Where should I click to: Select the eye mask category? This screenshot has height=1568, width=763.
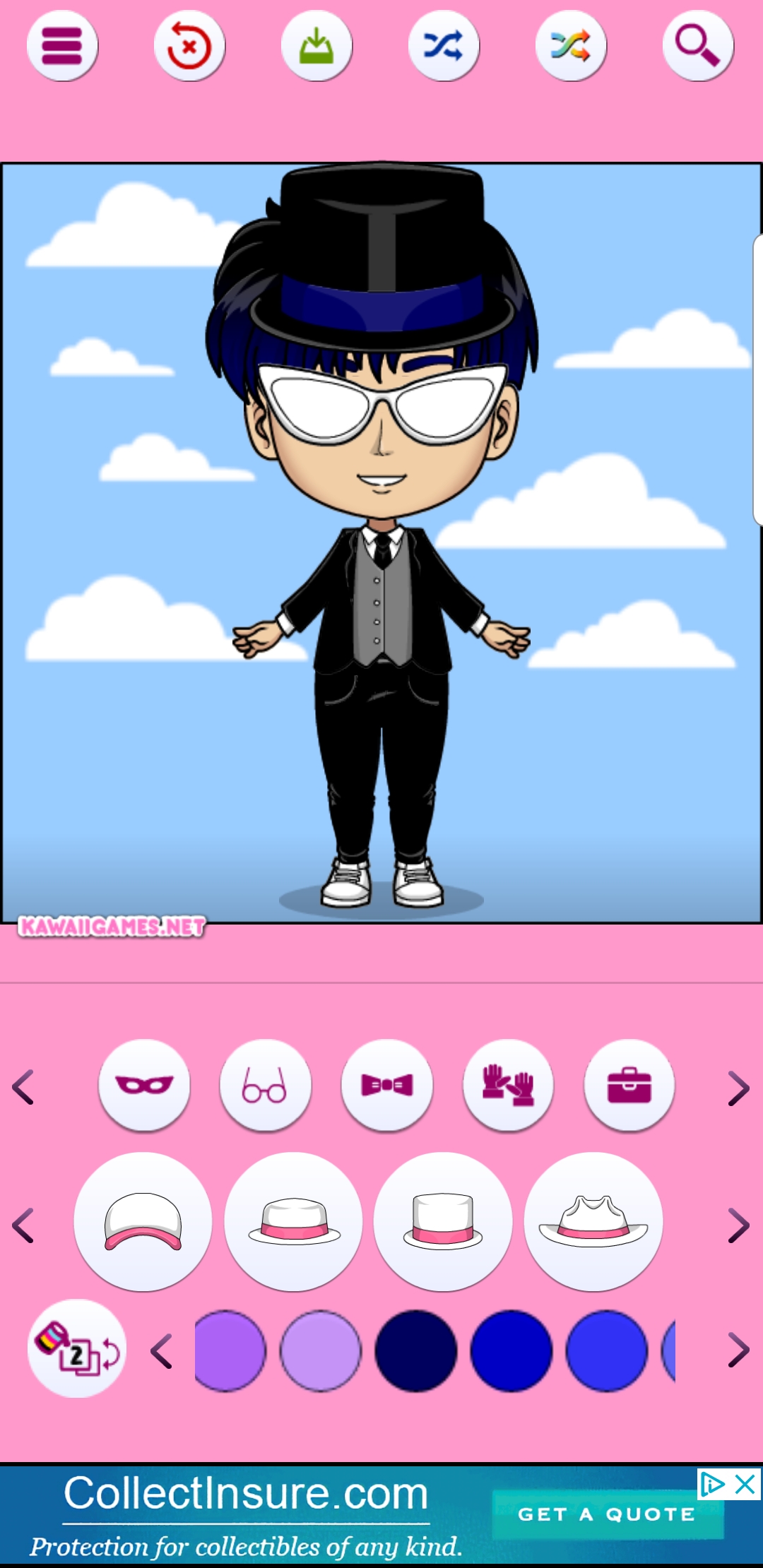(144, 1085)
